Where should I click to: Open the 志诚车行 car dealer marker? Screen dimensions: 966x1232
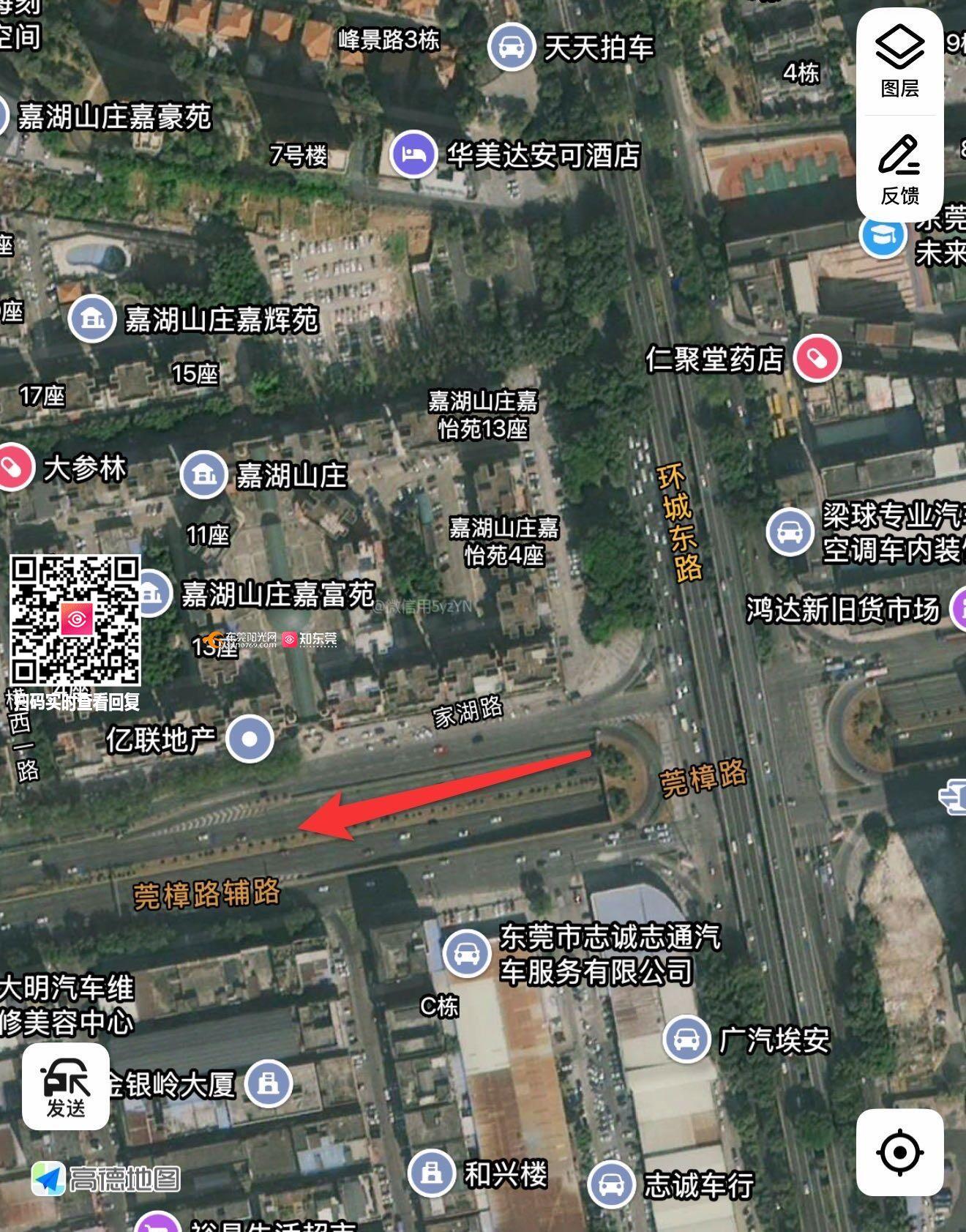point(611,1184)
